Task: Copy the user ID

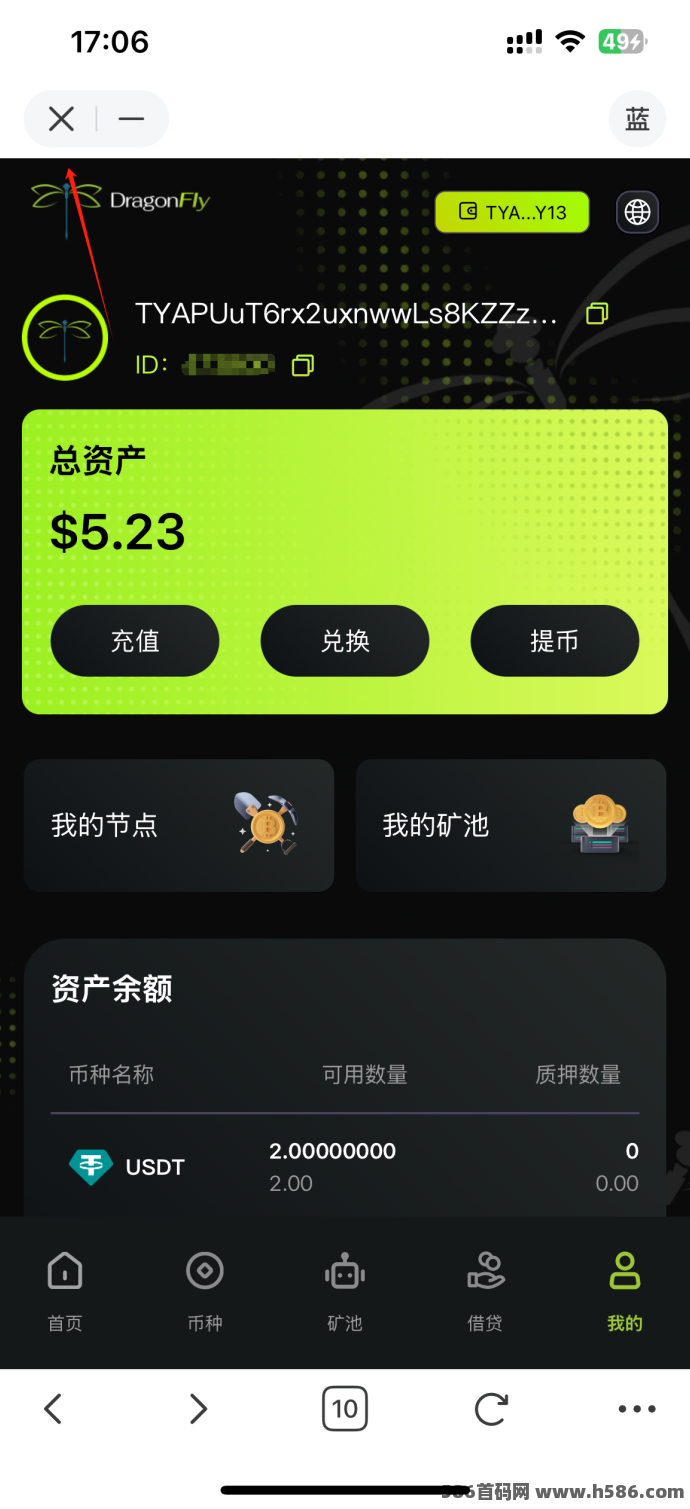Action: pos(302,365)
